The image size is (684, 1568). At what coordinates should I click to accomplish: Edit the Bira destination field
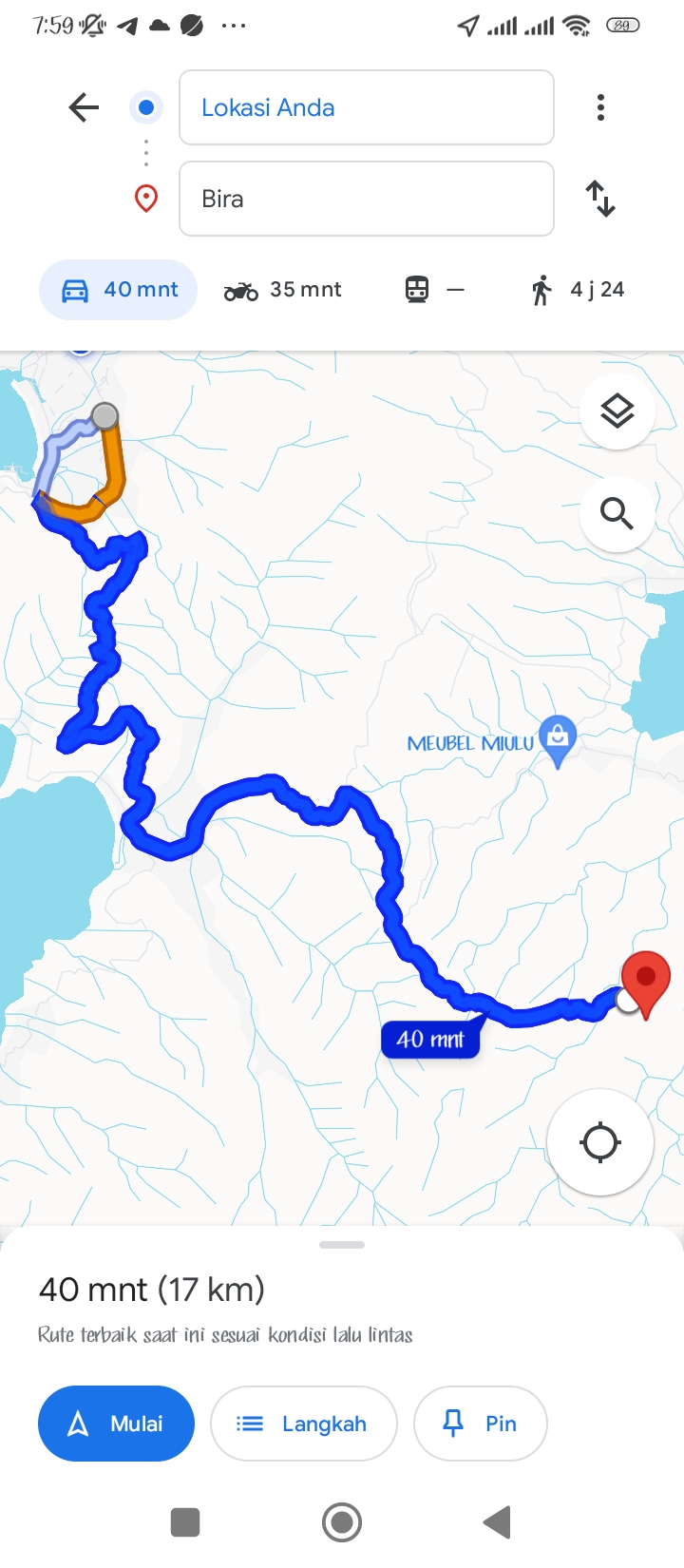367,199
